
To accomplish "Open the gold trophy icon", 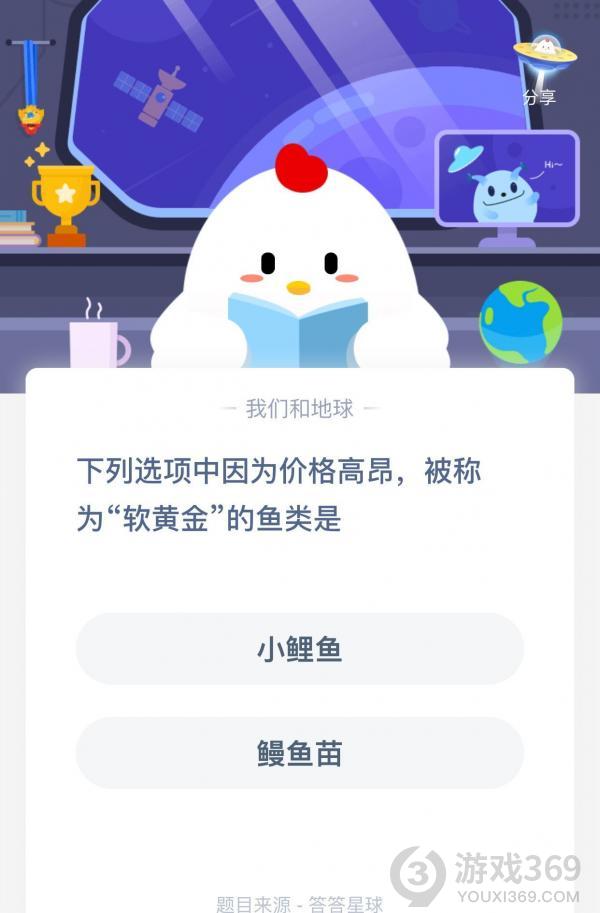I will coord(65,200).
